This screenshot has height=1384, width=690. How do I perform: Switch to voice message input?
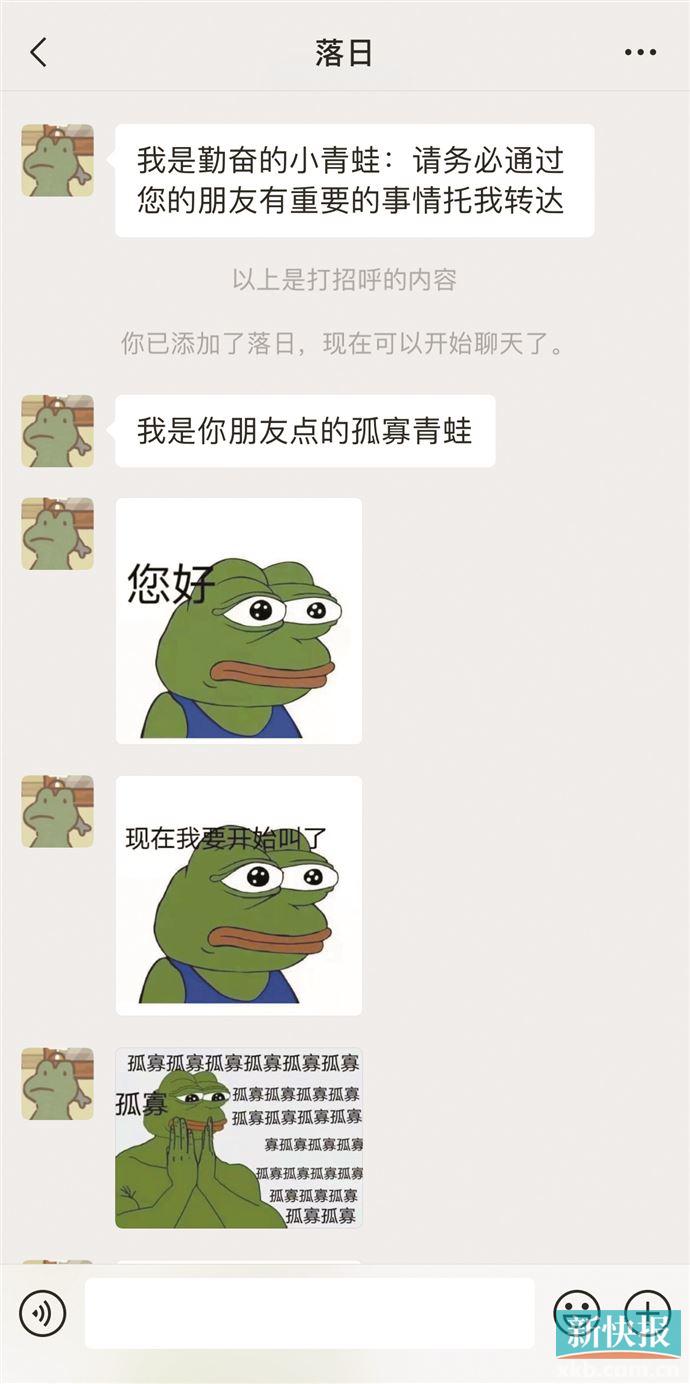[x=42, y=1313]
